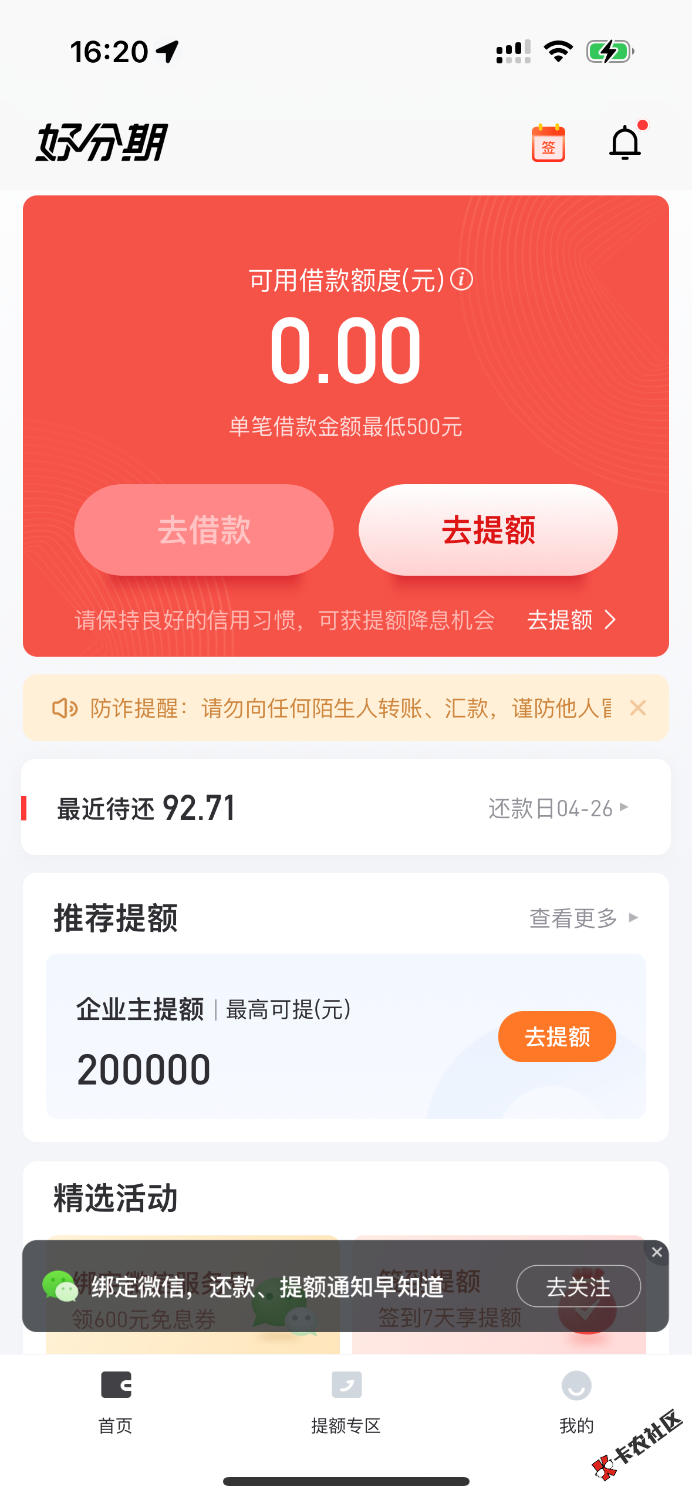This screenshot has width=692, height=1500.
Task: Open the notifications bell
Action: [x=625, y=143]
